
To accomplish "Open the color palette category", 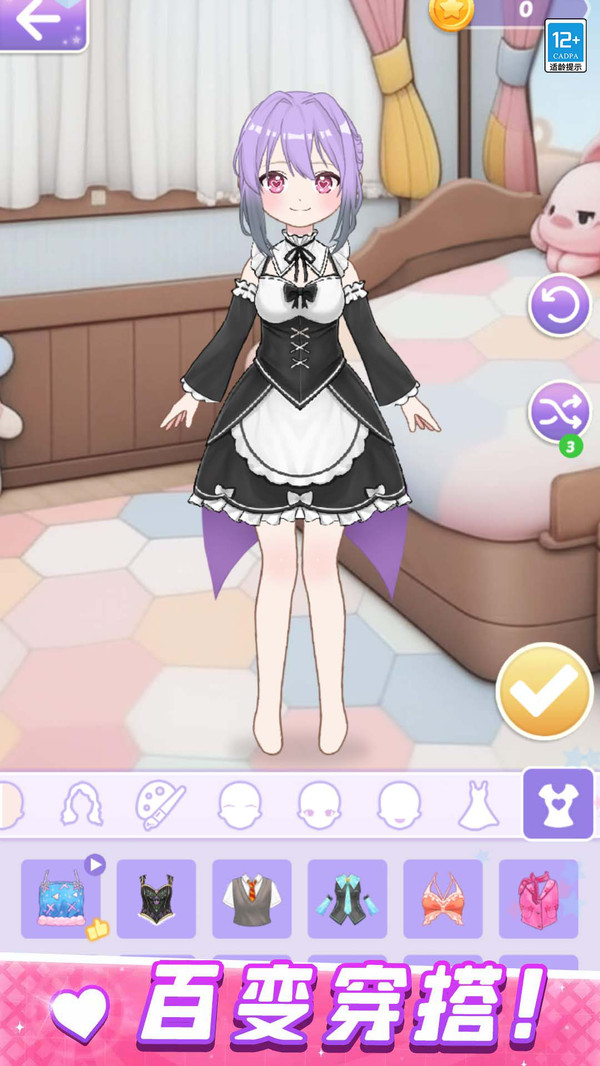I will 160,805.
